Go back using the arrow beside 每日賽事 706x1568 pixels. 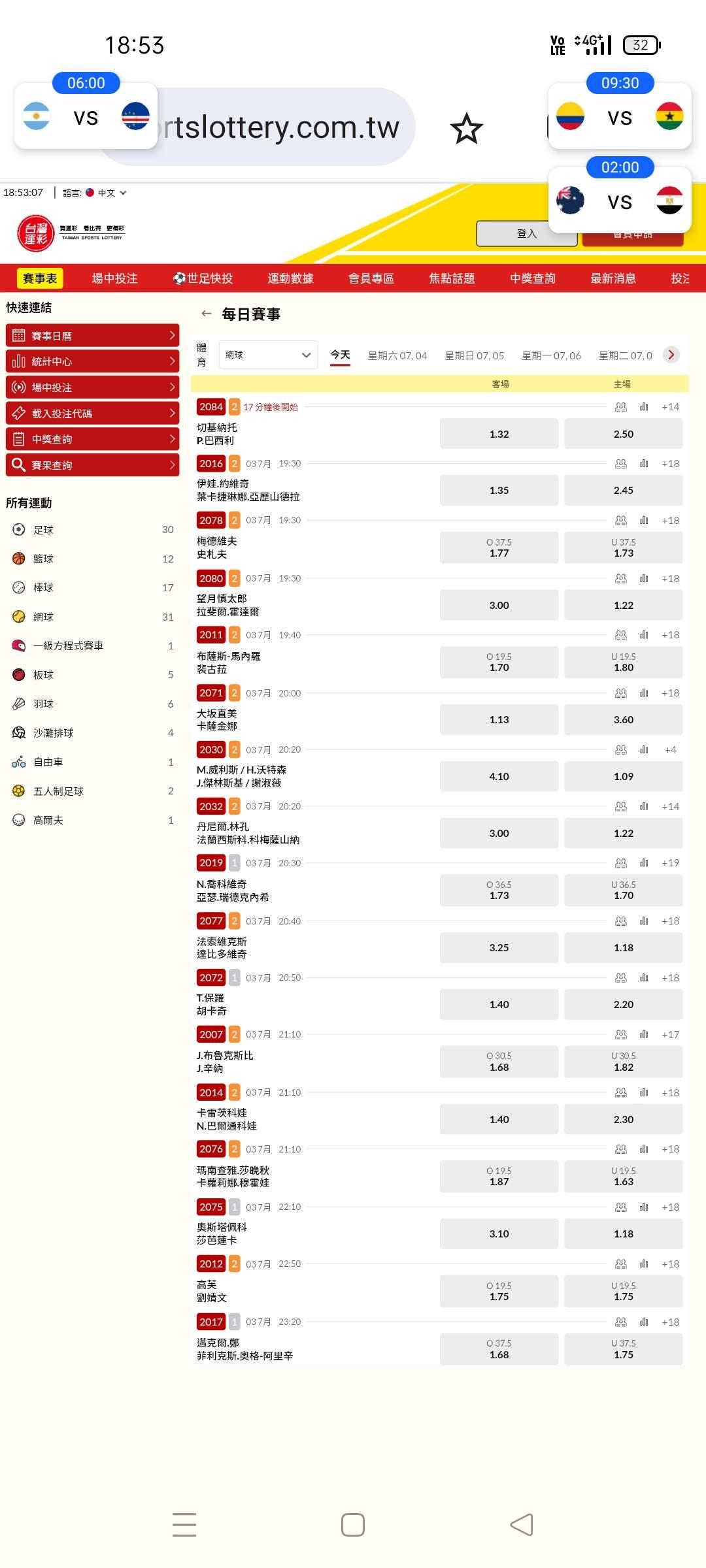pos(207,314)
